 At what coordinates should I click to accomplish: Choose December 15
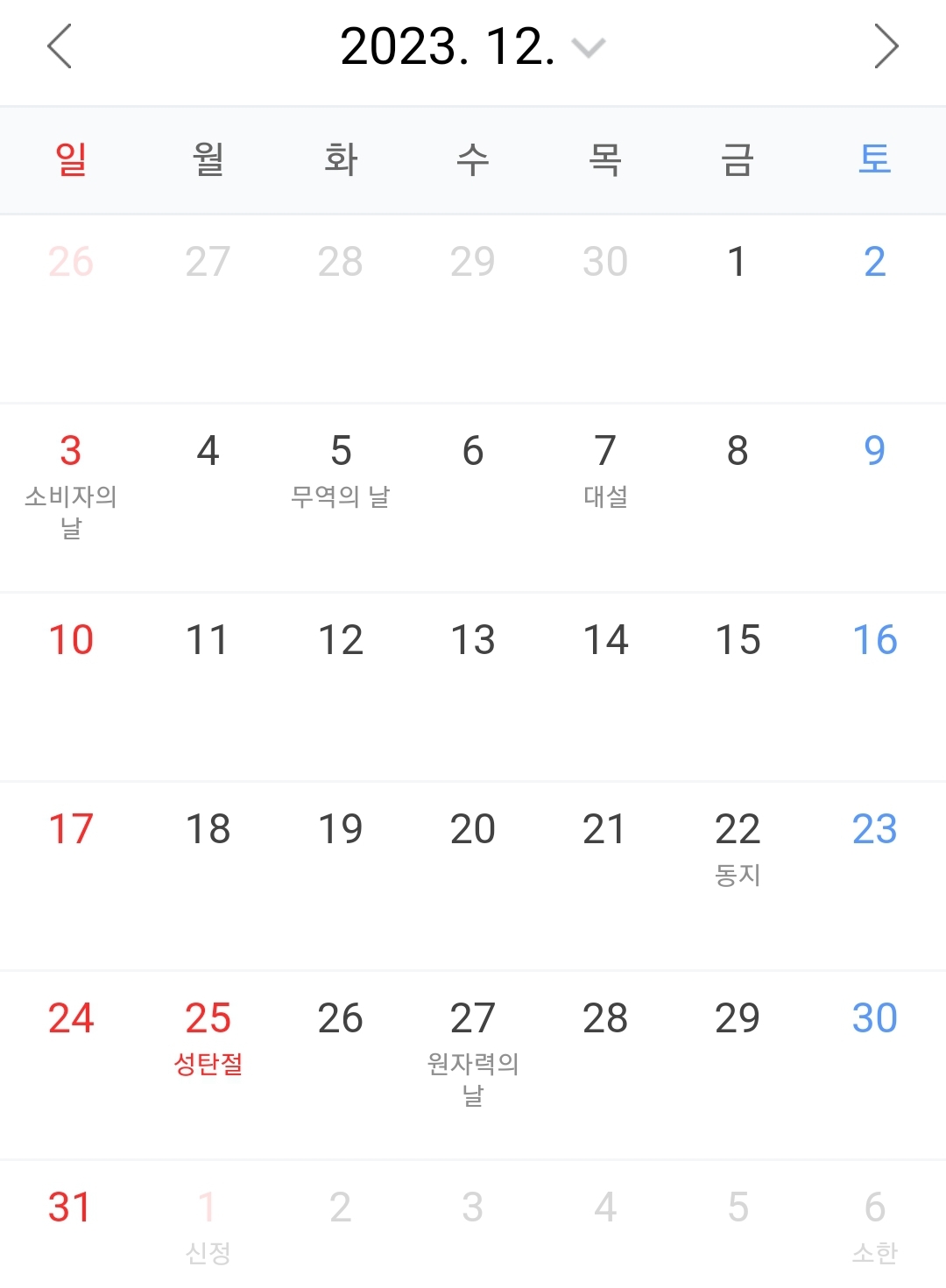738,640
